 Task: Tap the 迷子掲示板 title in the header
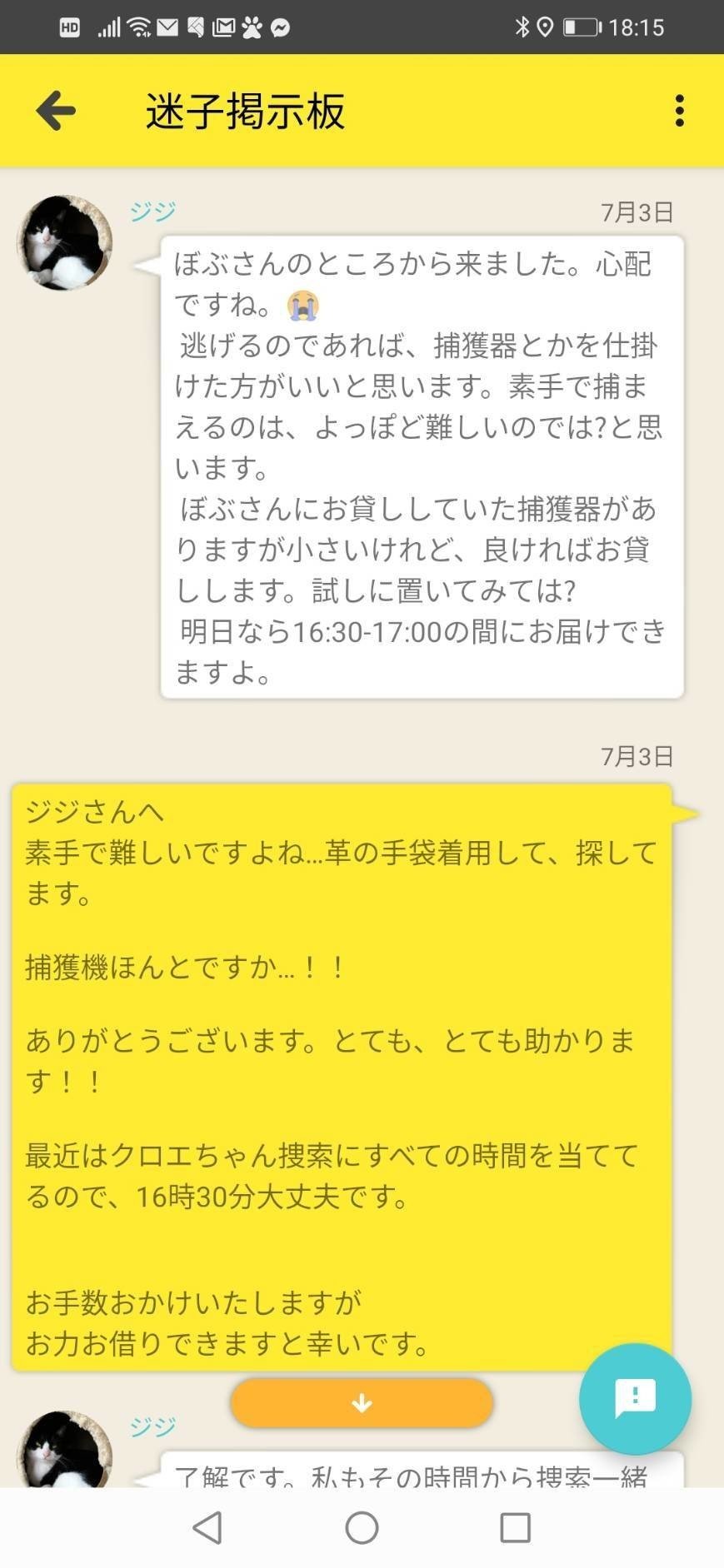[x=245, y=110]
